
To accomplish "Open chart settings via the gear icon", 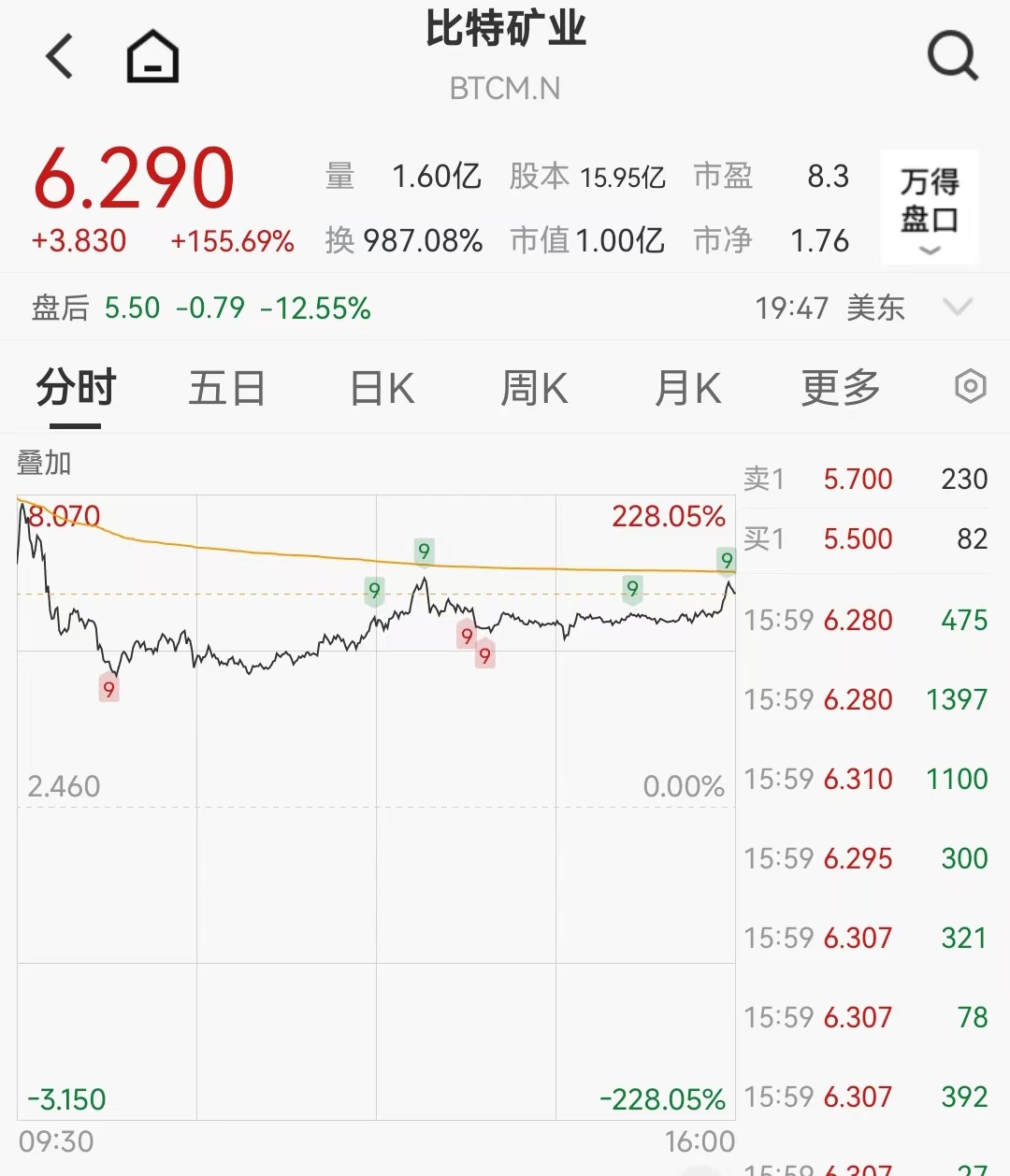I will pyautogui.click(x=969, y=386).
